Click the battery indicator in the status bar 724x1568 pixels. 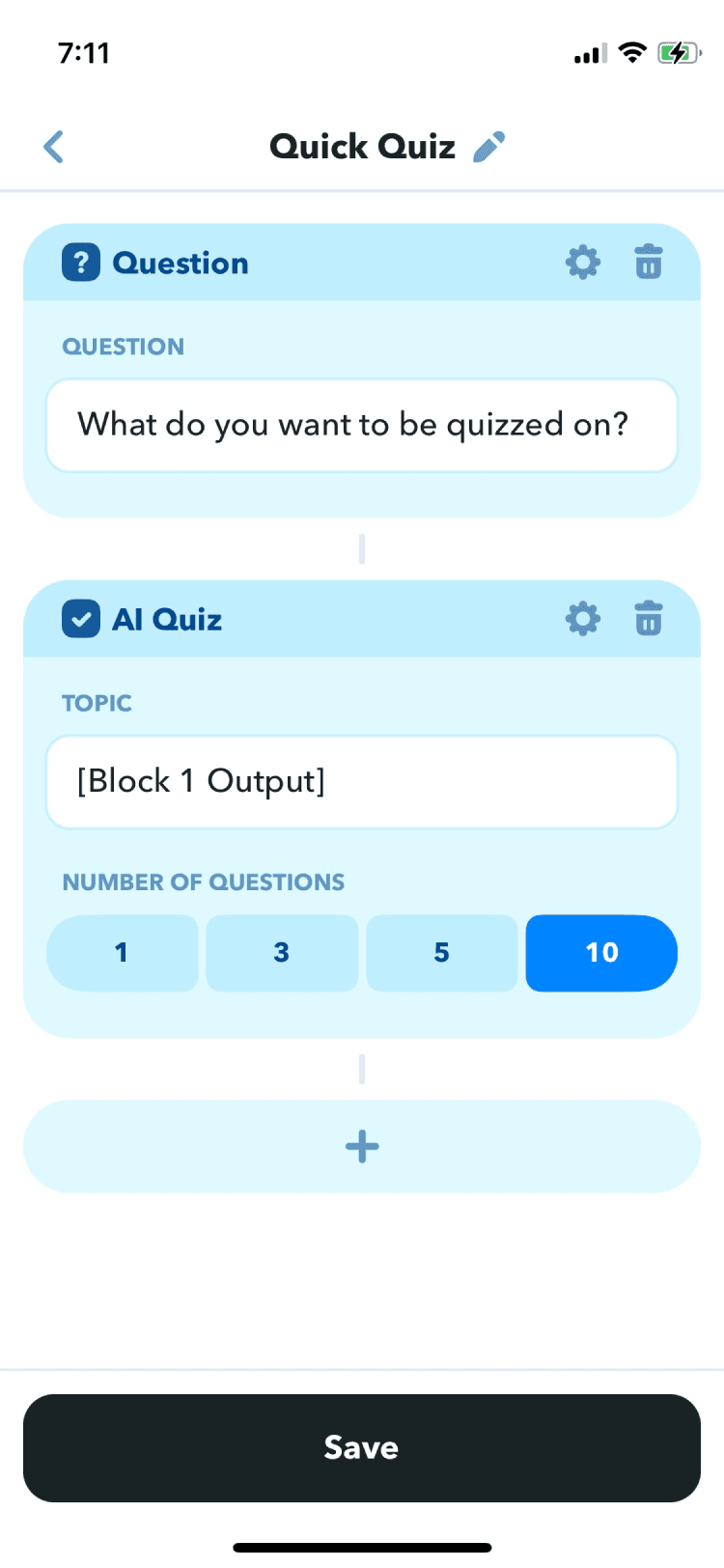coord(679,53)
